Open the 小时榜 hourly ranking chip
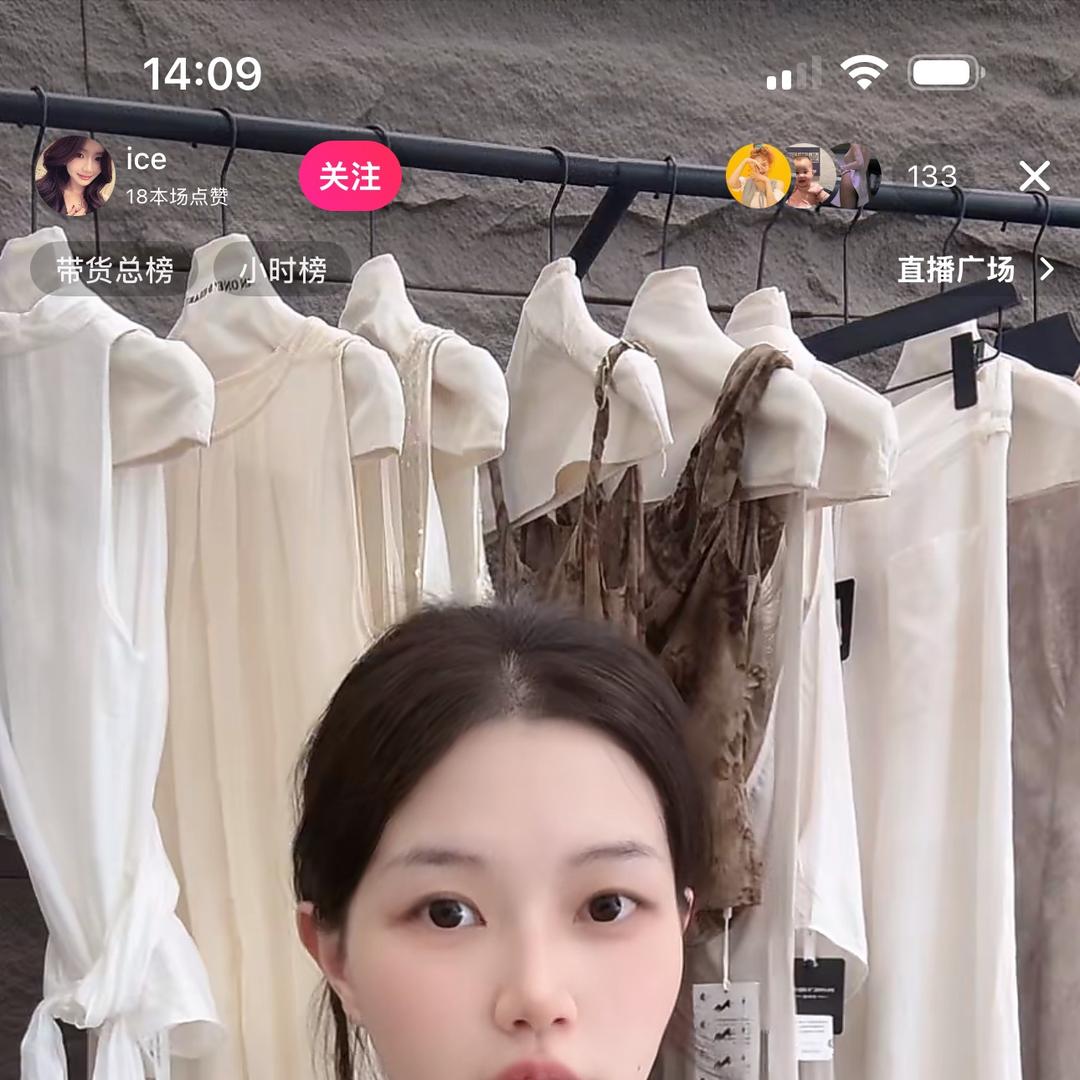The image size is (1080, 1080). (x=283, y=270)
